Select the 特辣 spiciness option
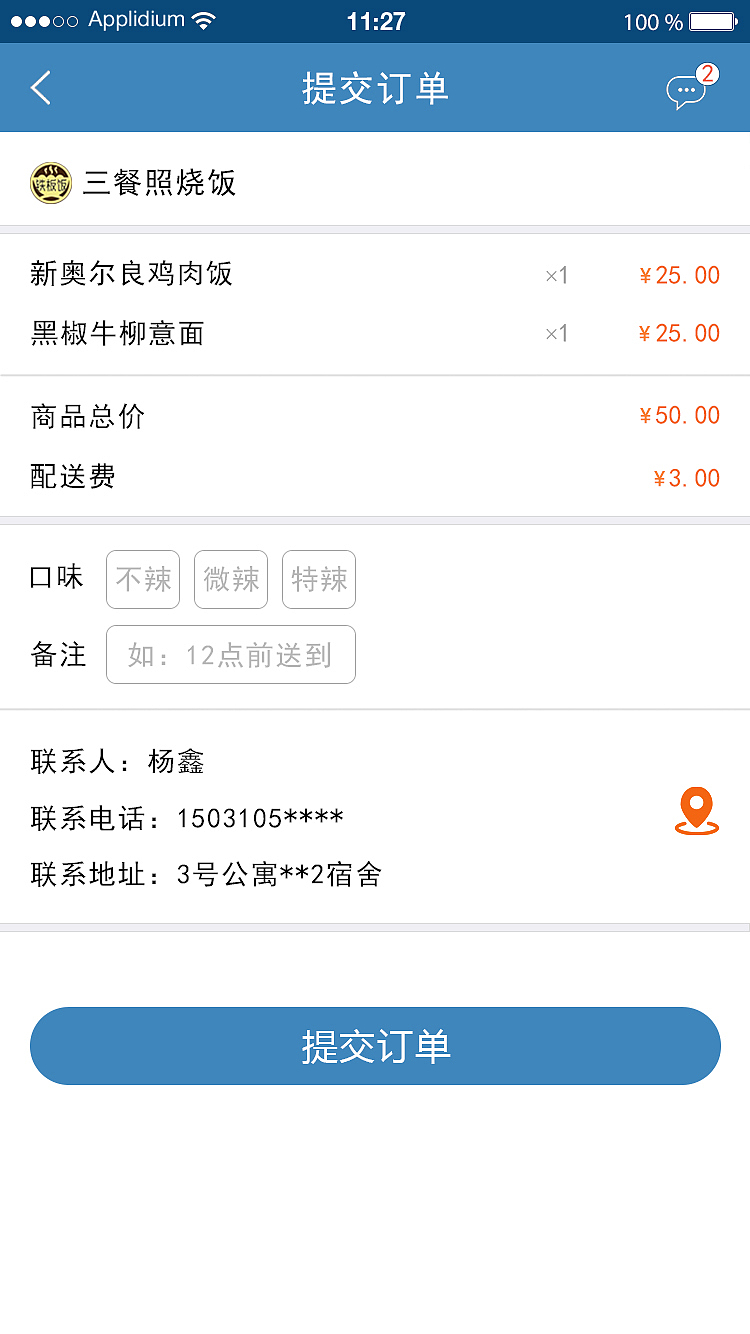750x1334 pixels. [x=319, y=580]
